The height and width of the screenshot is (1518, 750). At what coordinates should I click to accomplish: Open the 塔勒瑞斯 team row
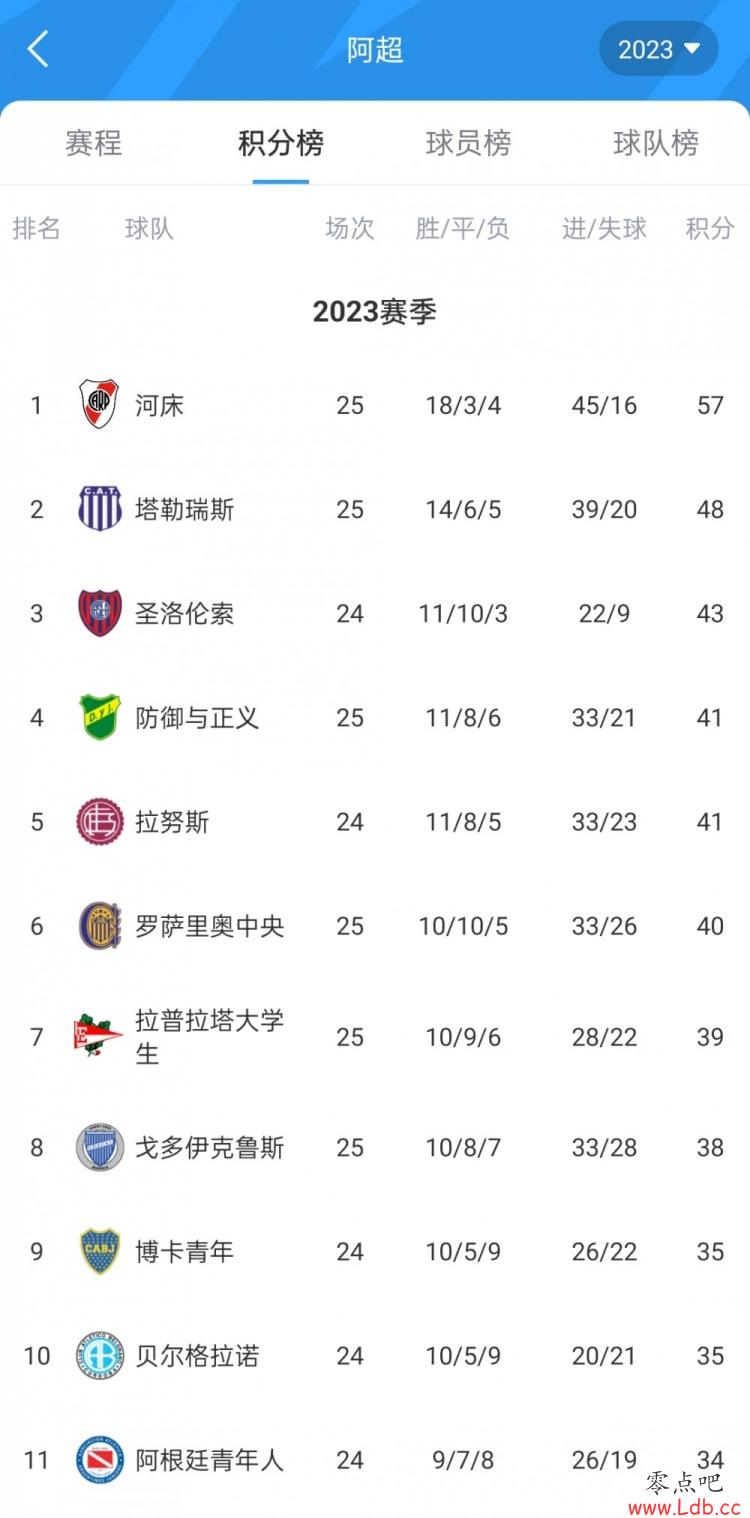375,509
